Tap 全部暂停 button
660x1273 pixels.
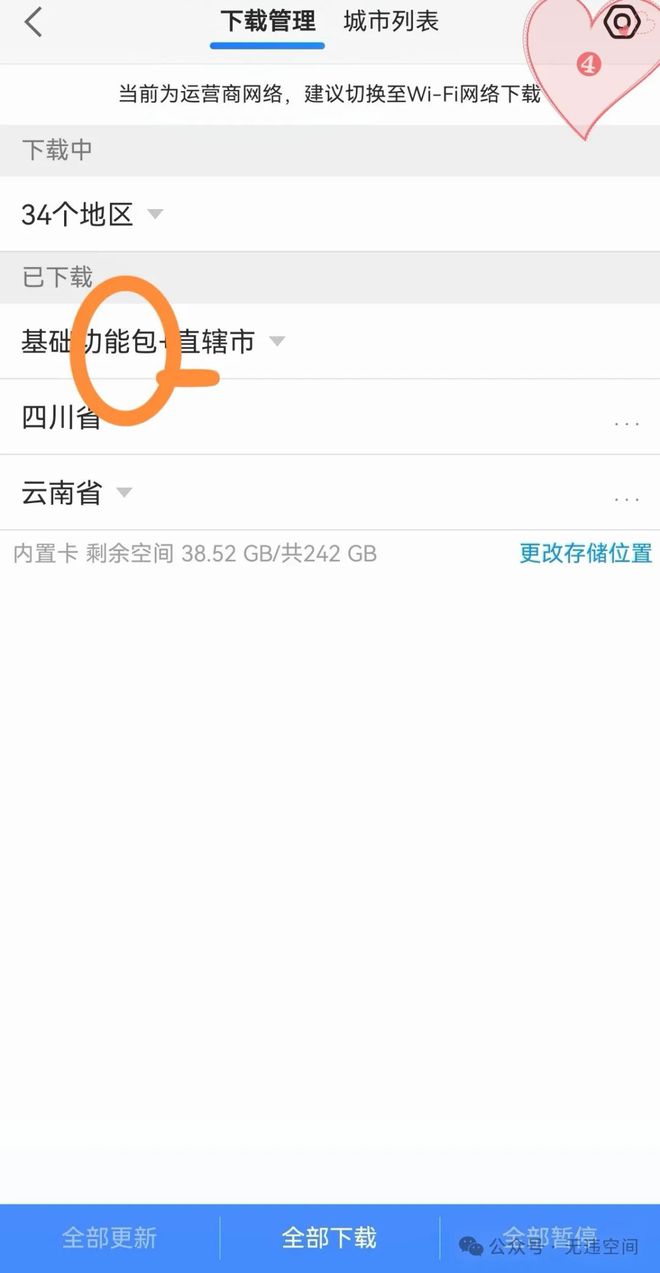click(549, 1238)
